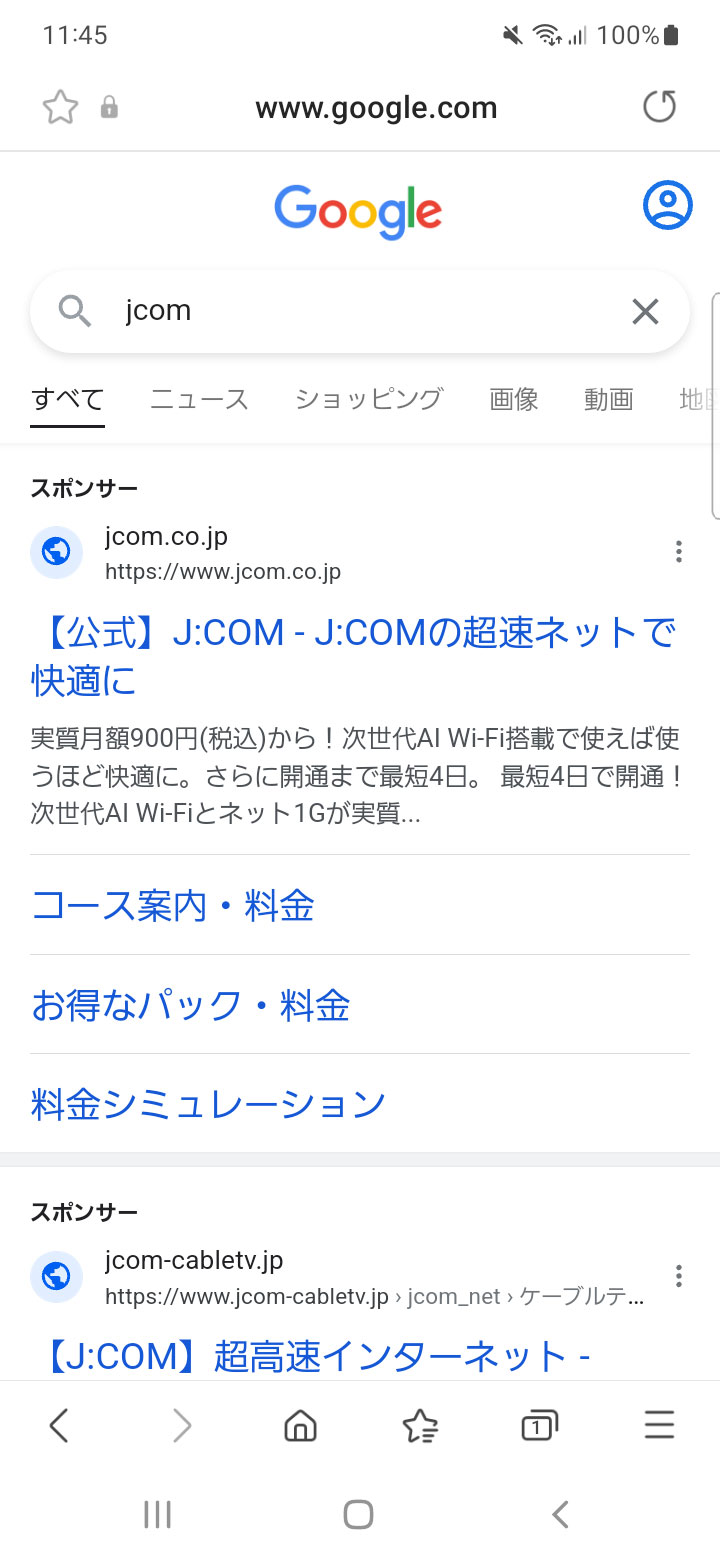Screen dimensions: 720x1560
Task: Open the tabs switcher
Action: pos(539,1425)
